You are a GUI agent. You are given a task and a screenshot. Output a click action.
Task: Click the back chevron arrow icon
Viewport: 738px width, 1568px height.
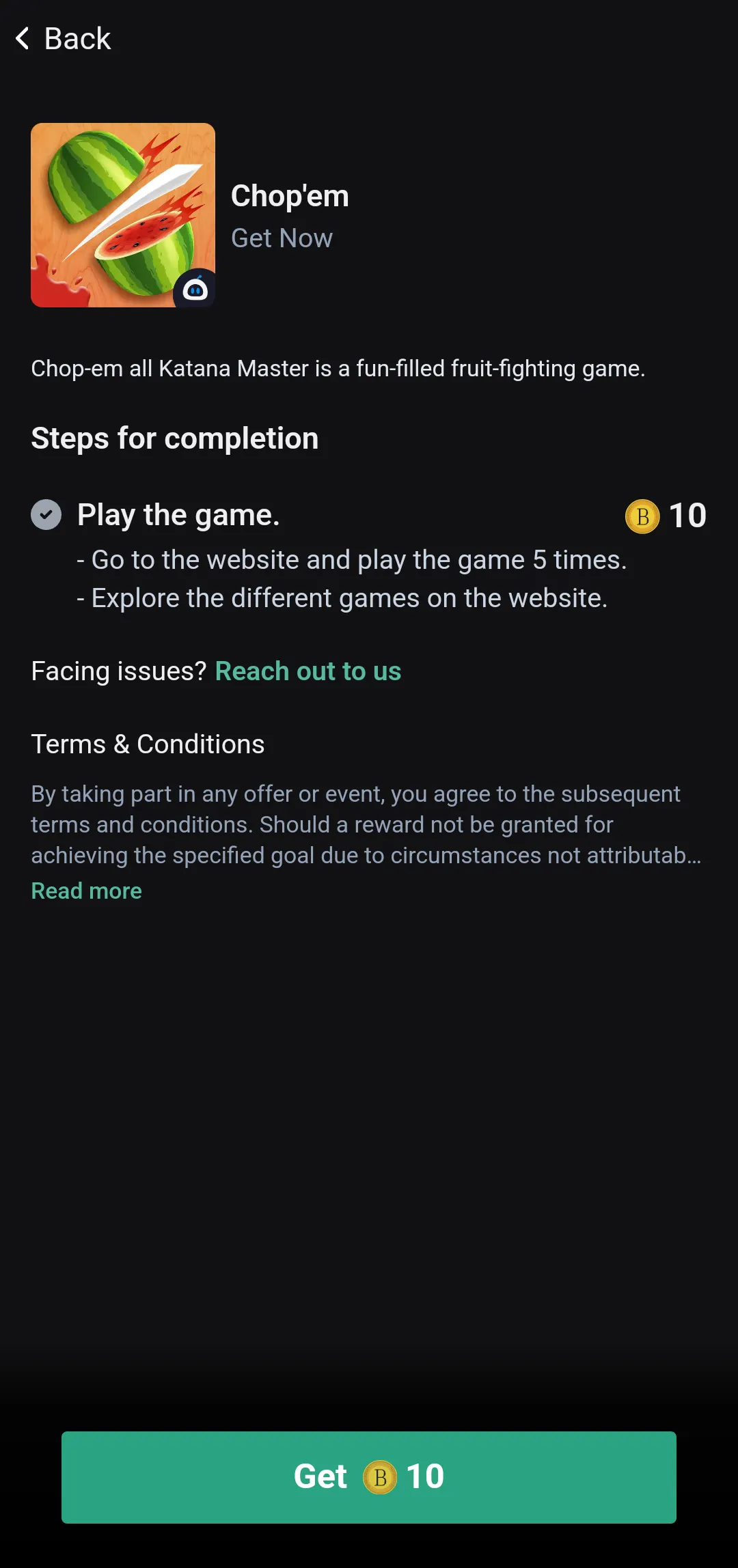22,38
